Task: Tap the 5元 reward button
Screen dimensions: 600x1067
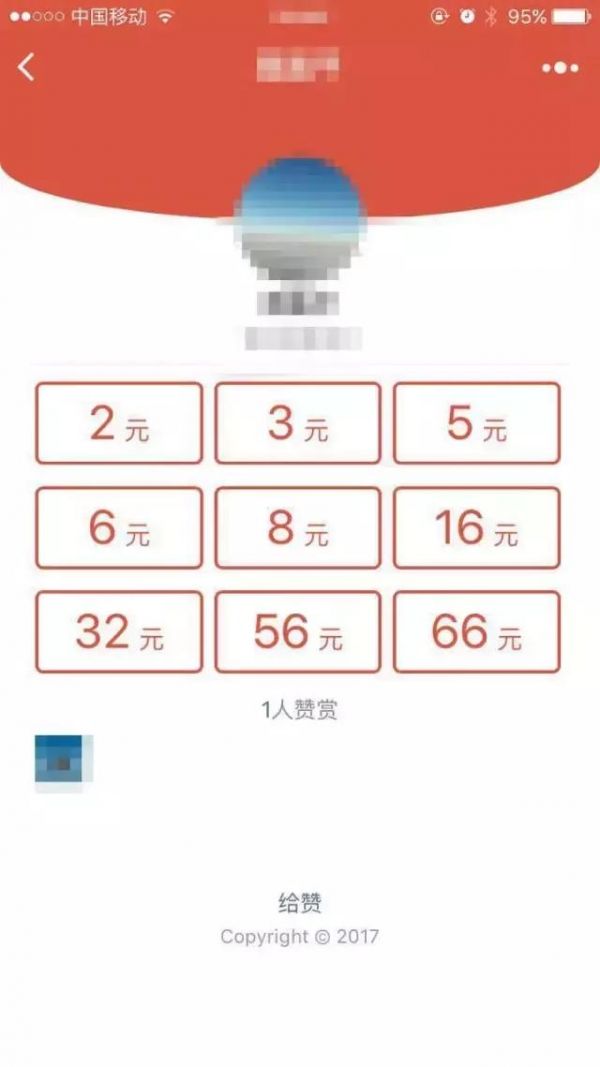Action: [x=477, y=423]
